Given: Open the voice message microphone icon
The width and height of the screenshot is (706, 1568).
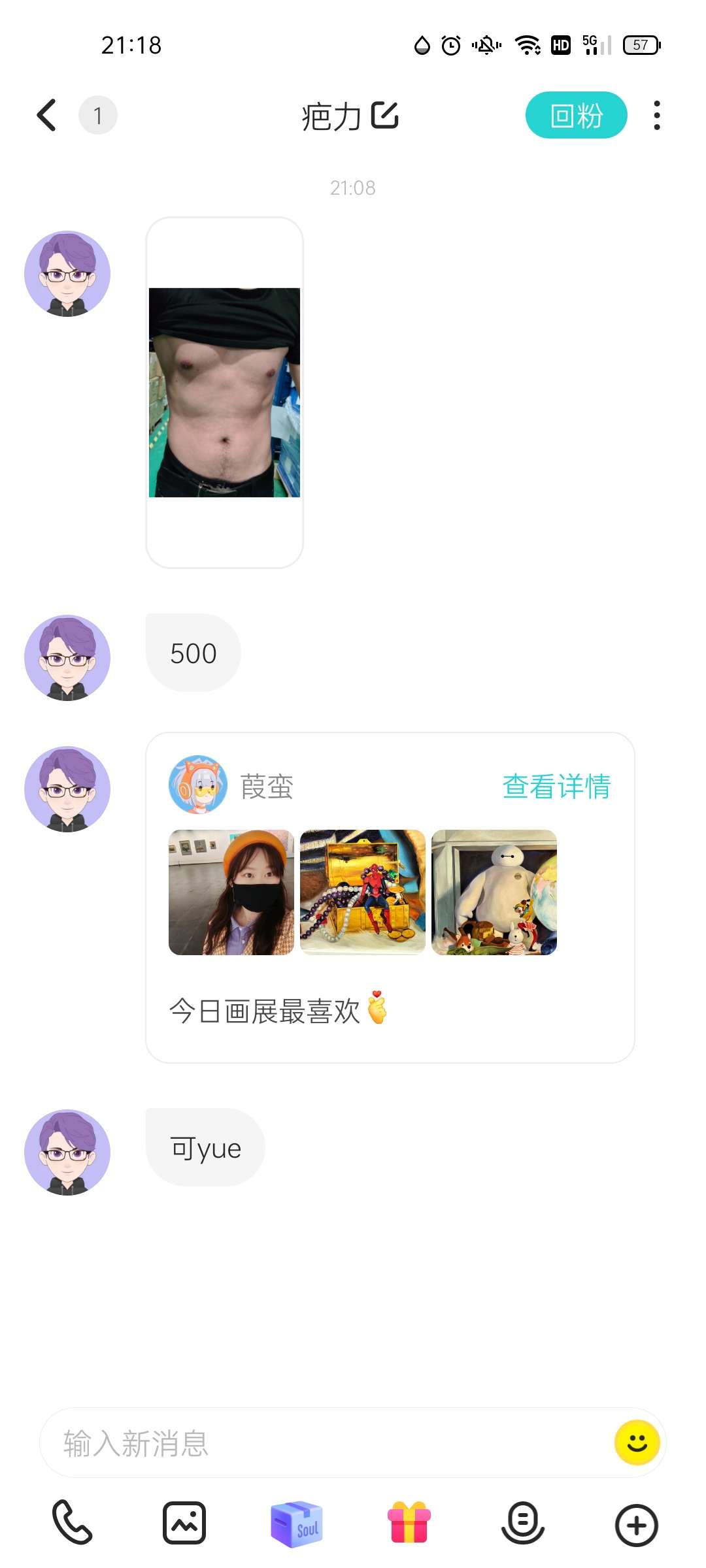Looking at the screenshot, I should coord(522,1524).
